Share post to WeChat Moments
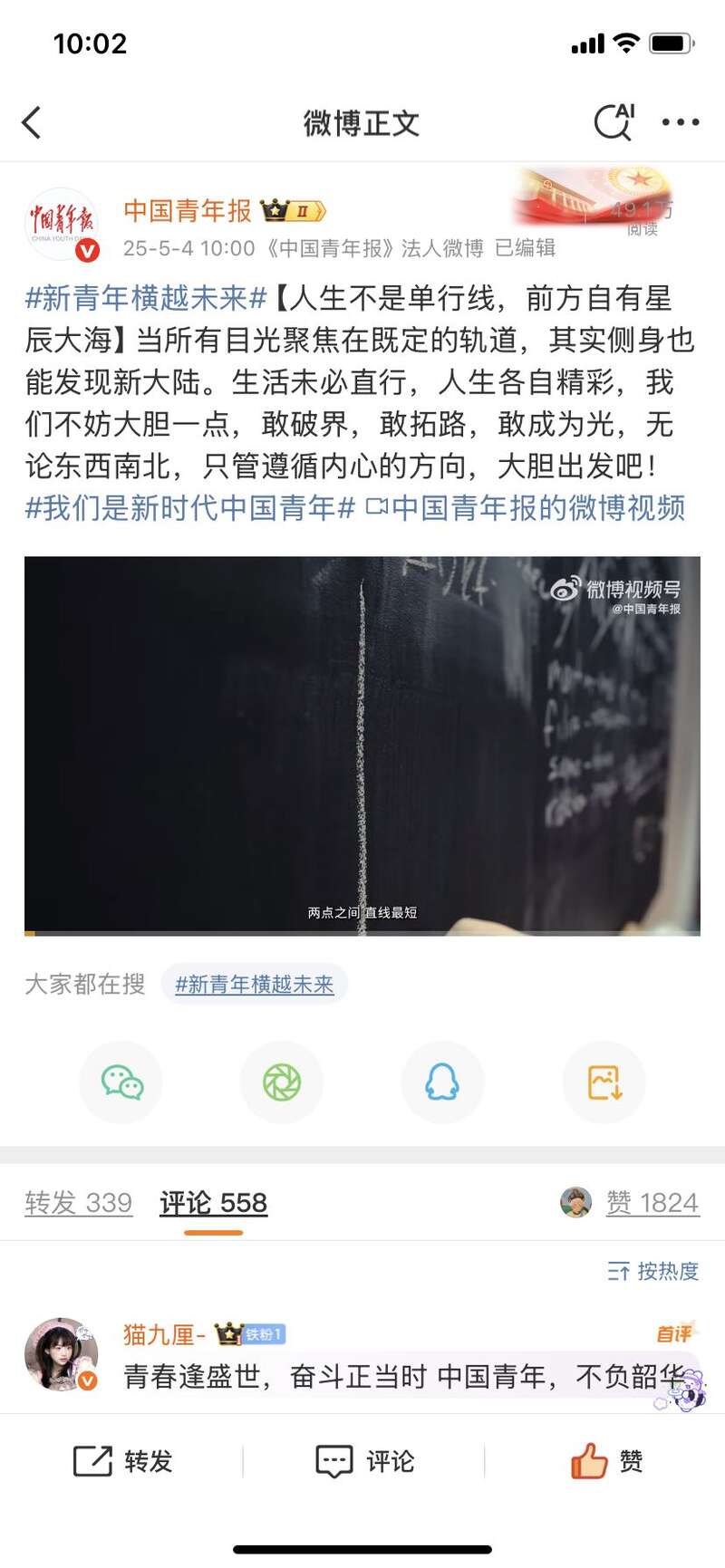Screen dimensions: 725x1568 282,1082
